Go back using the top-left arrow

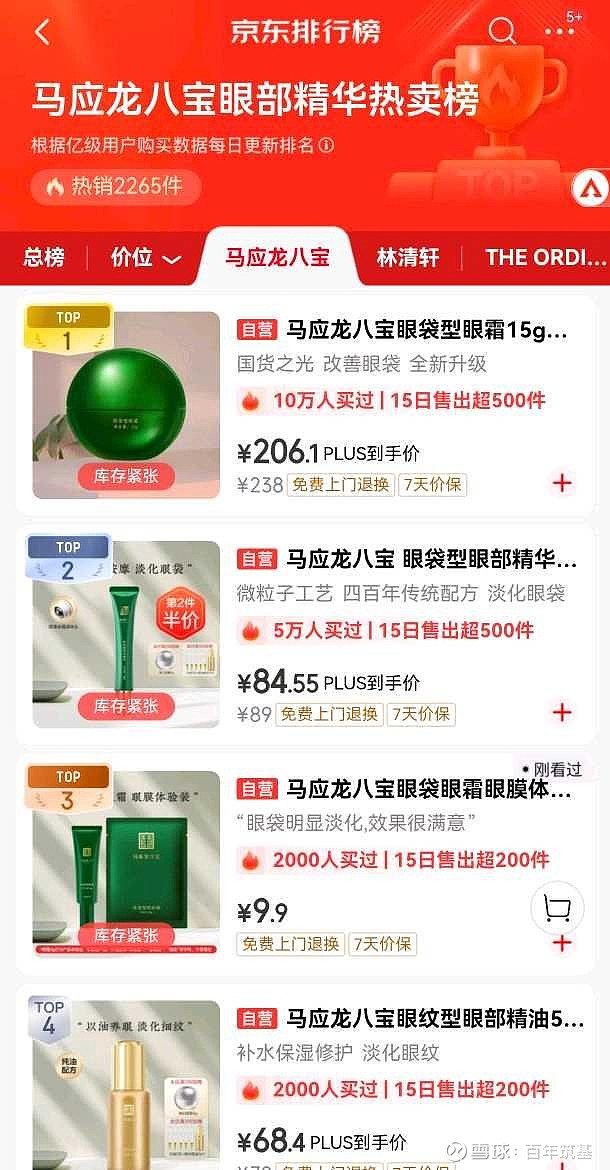tap(43, 32)
